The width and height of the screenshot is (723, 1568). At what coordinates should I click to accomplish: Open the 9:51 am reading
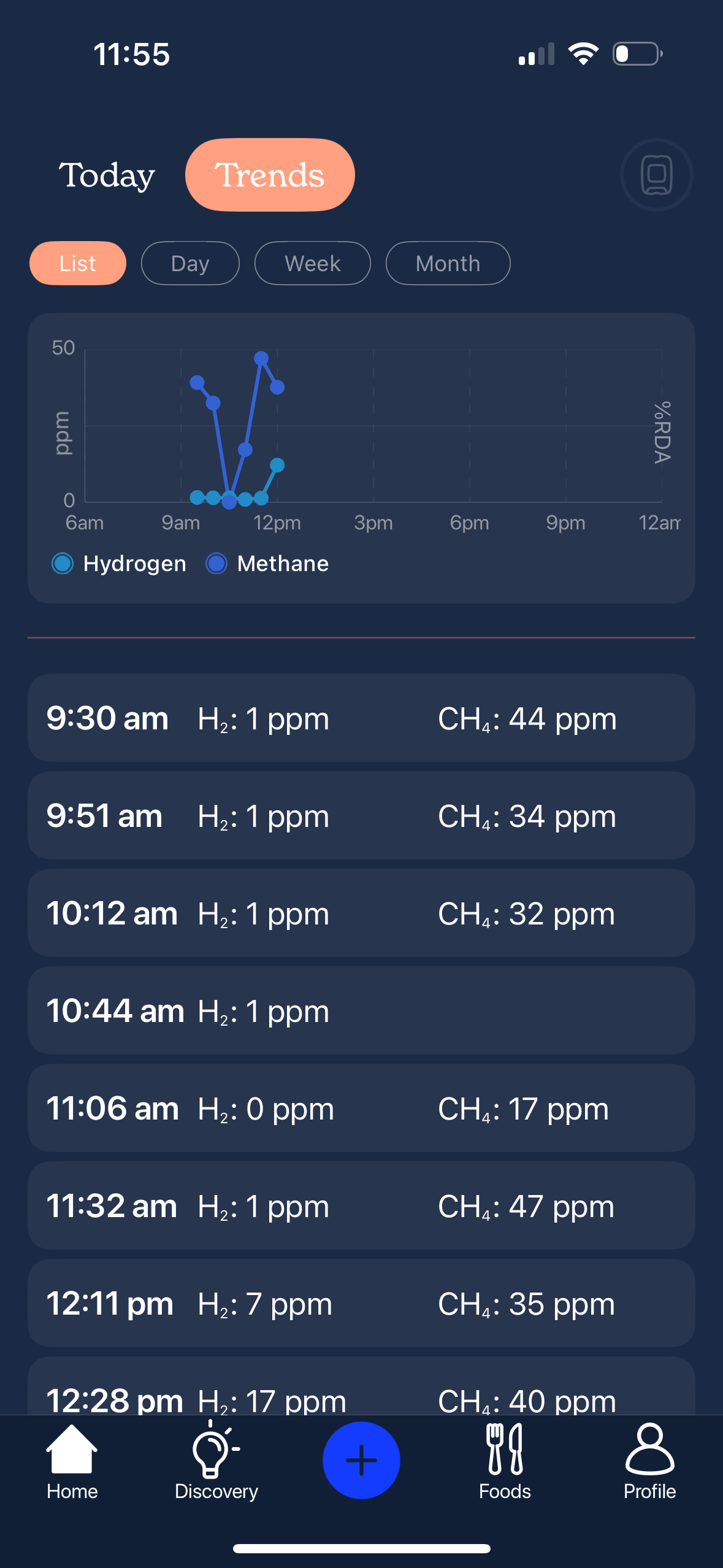click(361, 816)
